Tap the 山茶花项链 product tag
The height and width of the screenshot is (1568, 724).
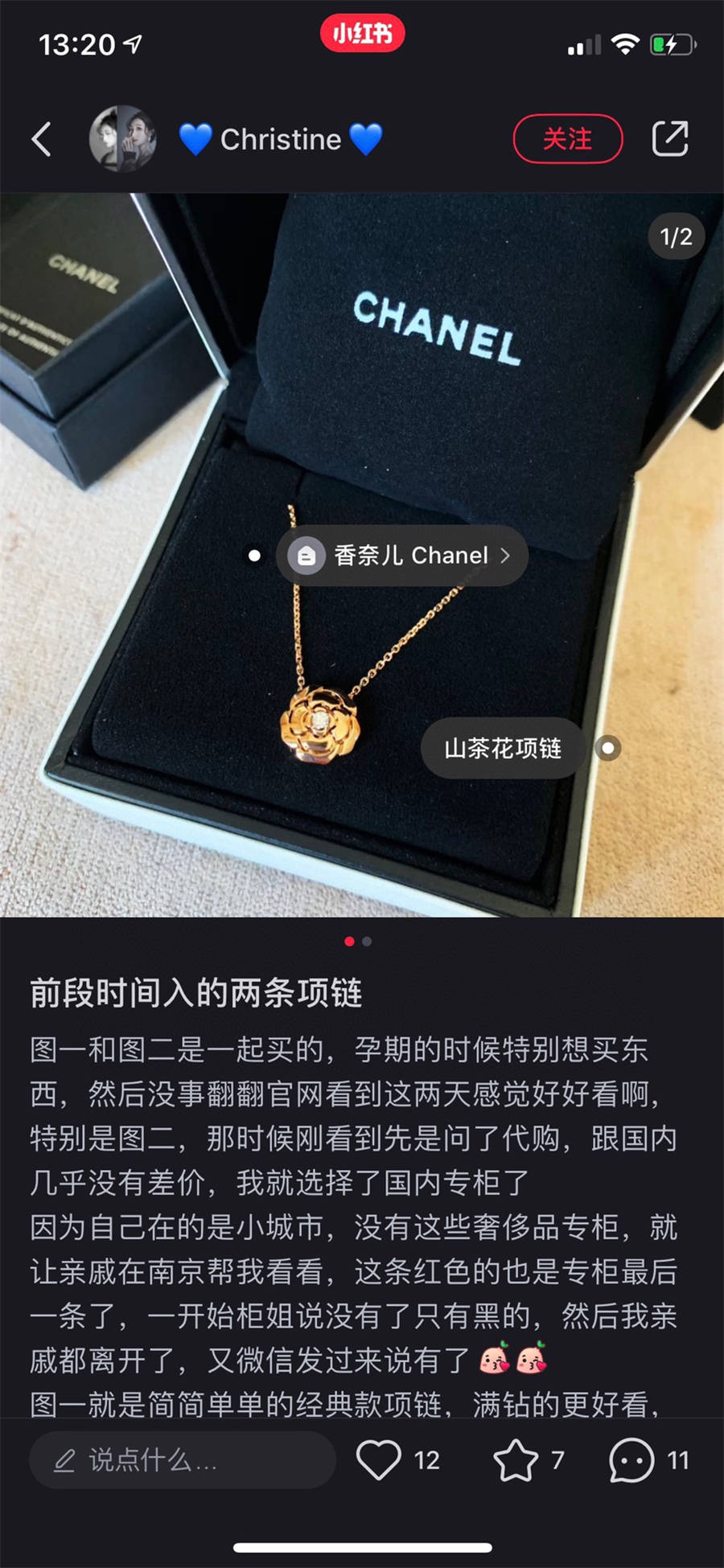point(503,749)
